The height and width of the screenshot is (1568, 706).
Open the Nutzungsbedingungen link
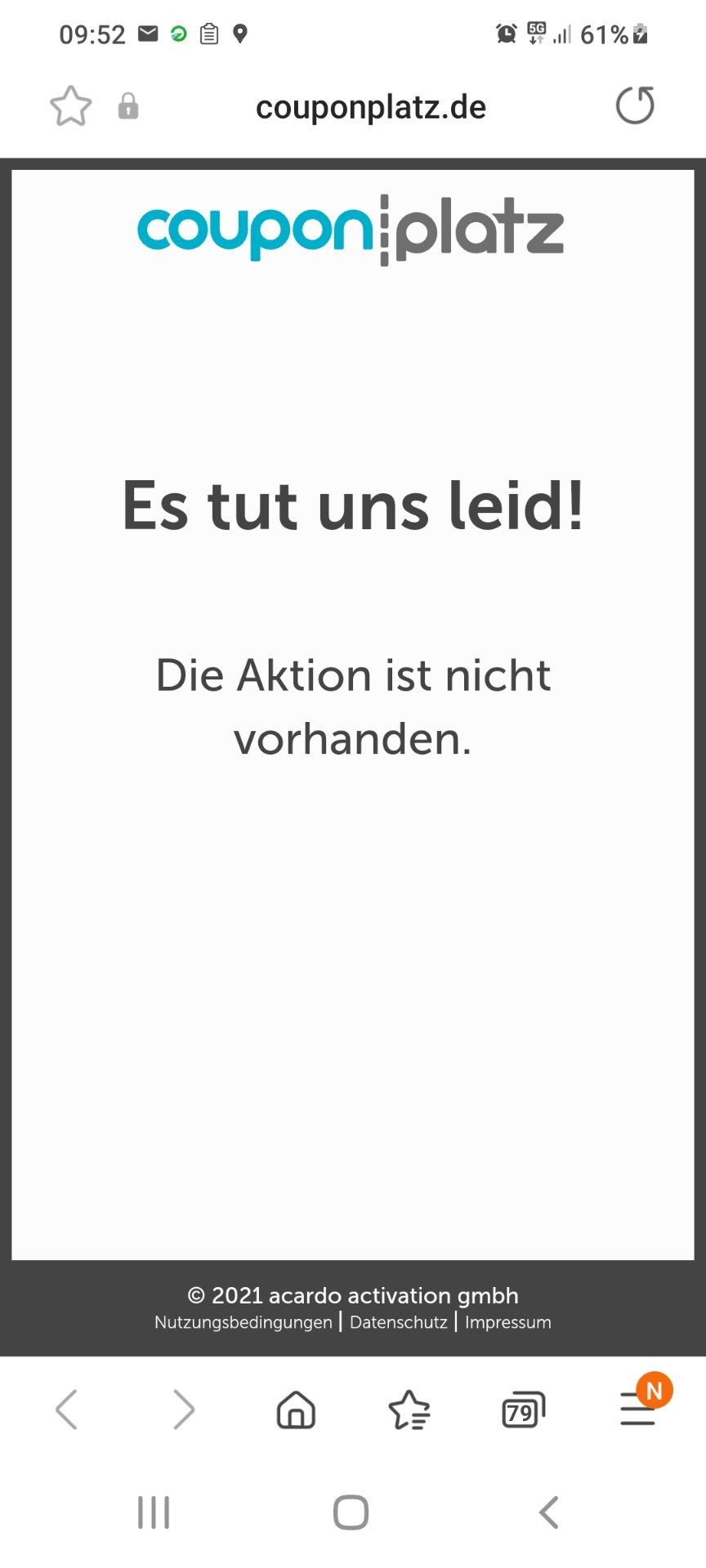244,1322
